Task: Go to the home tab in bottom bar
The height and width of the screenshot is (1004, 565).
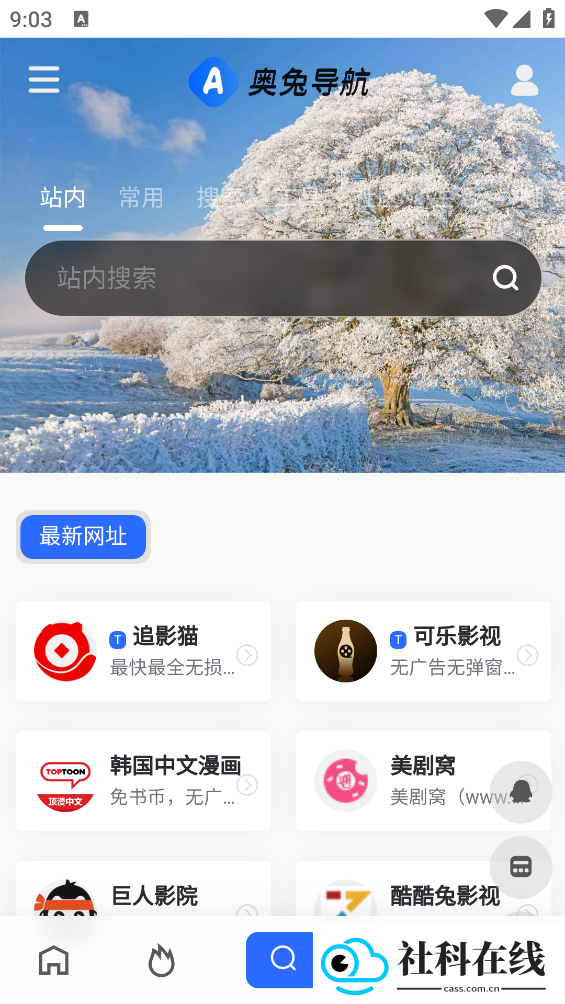Action: pyautogui.click(x=54, y=960)
